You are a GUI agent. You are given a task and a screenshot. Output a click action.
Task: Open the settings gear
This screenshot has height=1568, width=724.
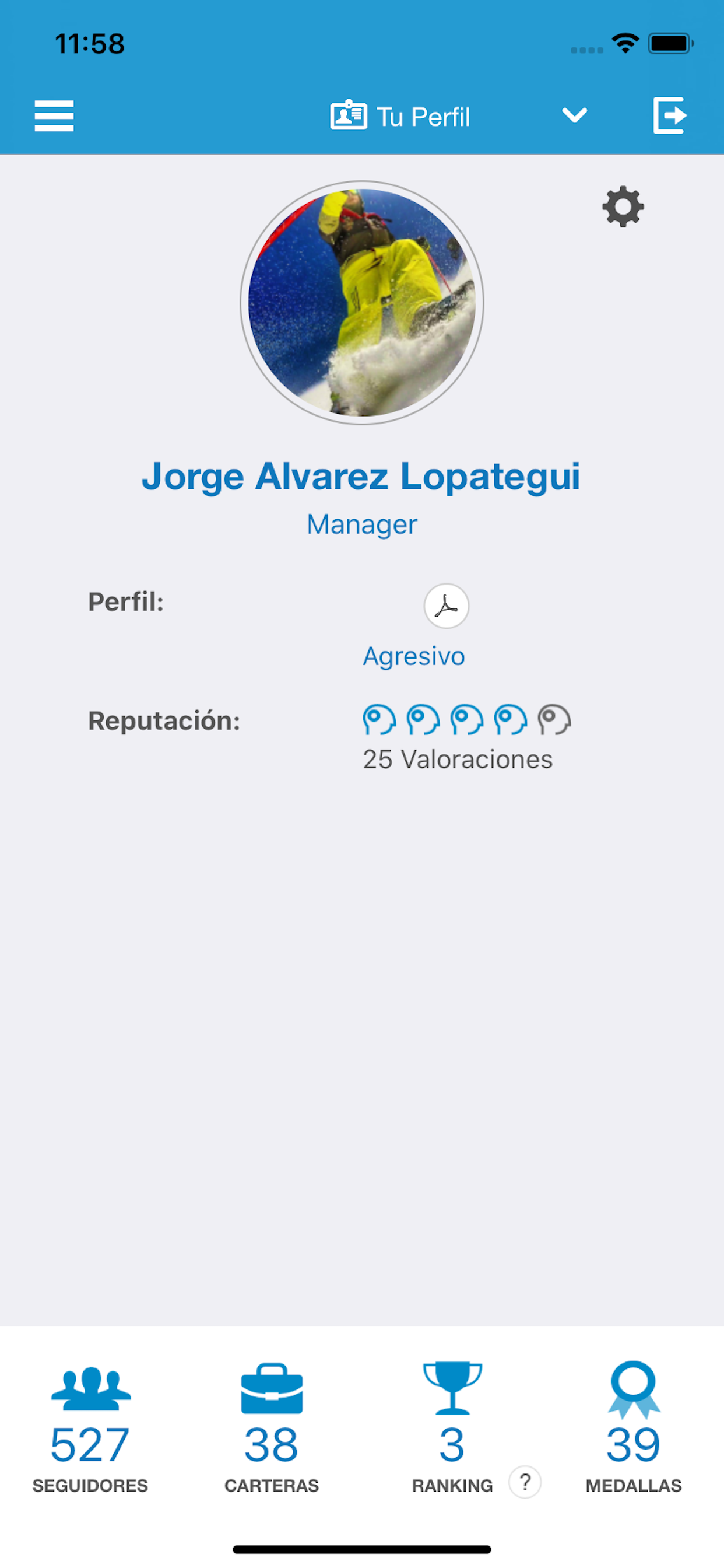[623, 207]
